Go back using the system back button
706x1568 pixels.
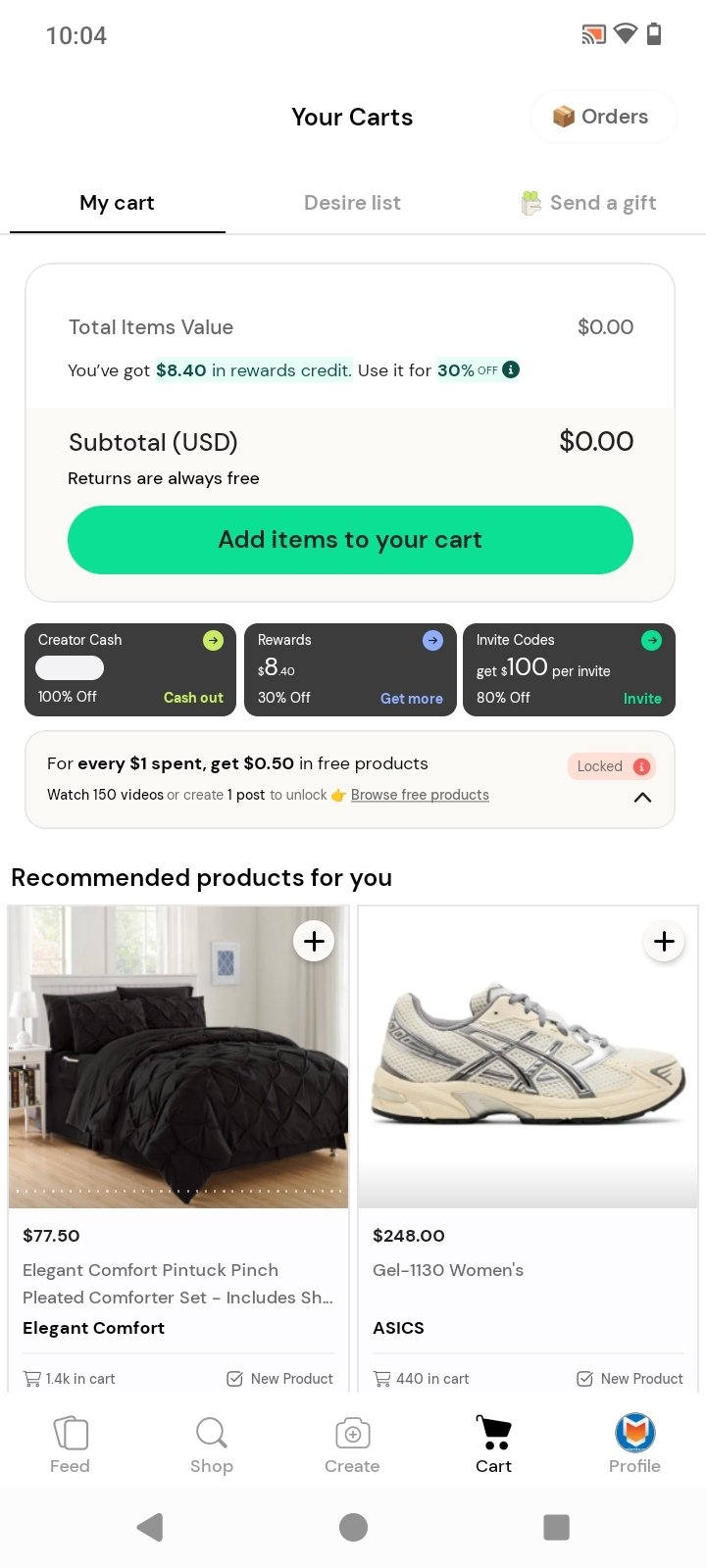tap(150, 1527)
